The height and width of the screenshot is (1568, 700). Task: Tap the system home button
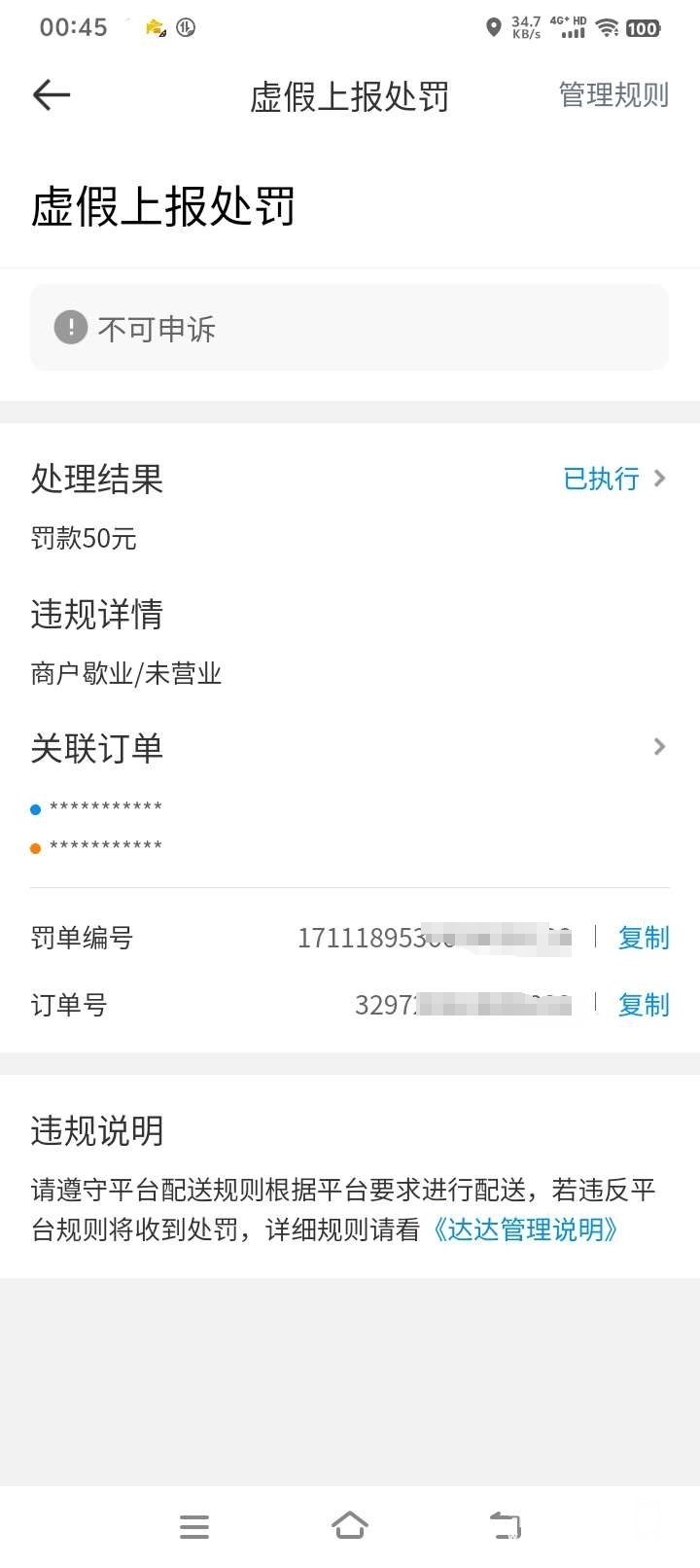tap(350, 1525)
